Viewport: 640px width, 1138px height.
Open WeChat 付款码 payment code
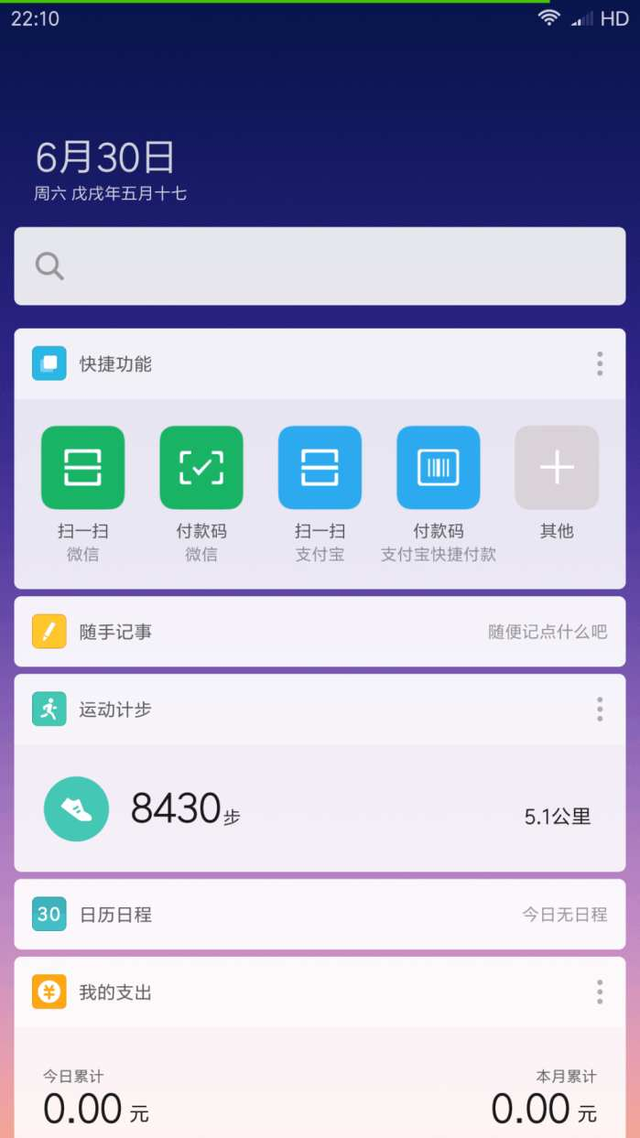click(201, 468)
